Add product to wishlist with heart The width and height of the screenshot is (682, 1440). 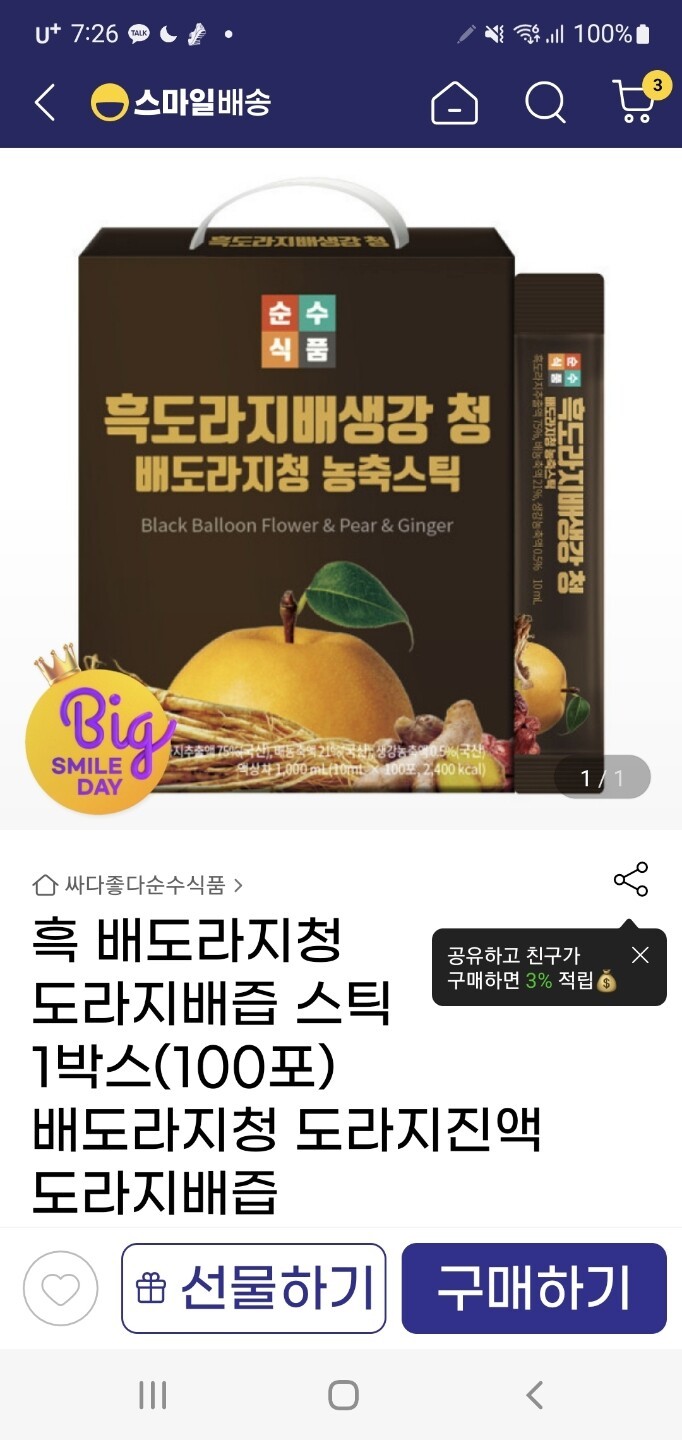tap(61, 1289)
